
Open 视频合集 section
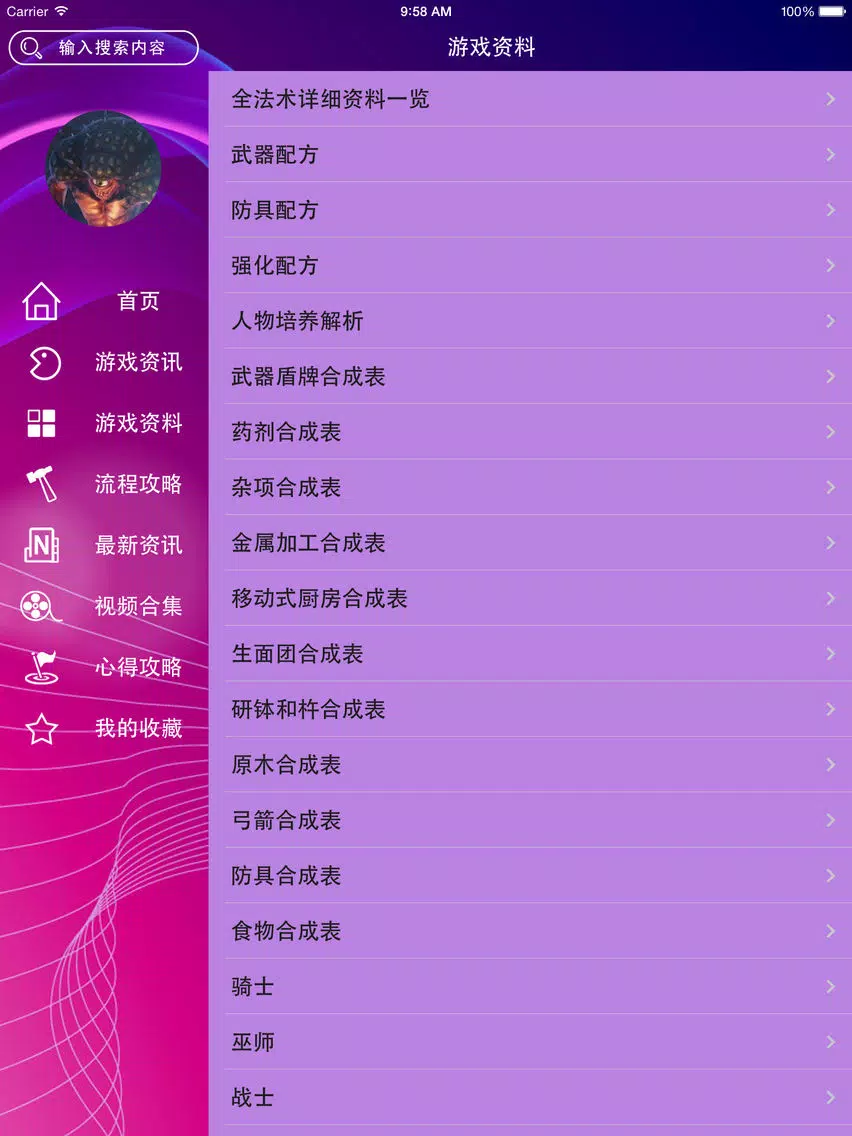click(x=138, y=606)
